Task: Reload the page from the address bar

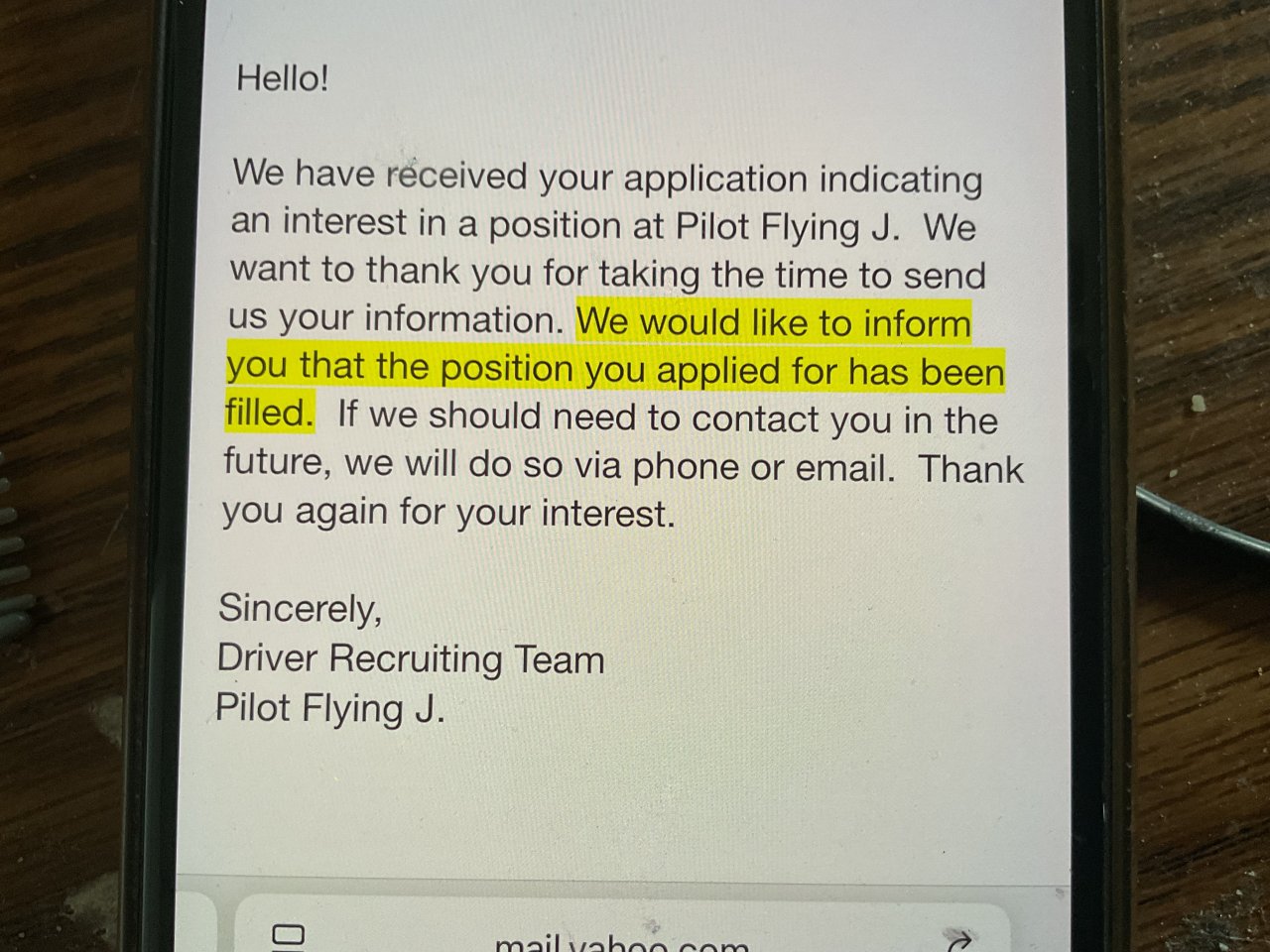Action: tap(957, 940)
